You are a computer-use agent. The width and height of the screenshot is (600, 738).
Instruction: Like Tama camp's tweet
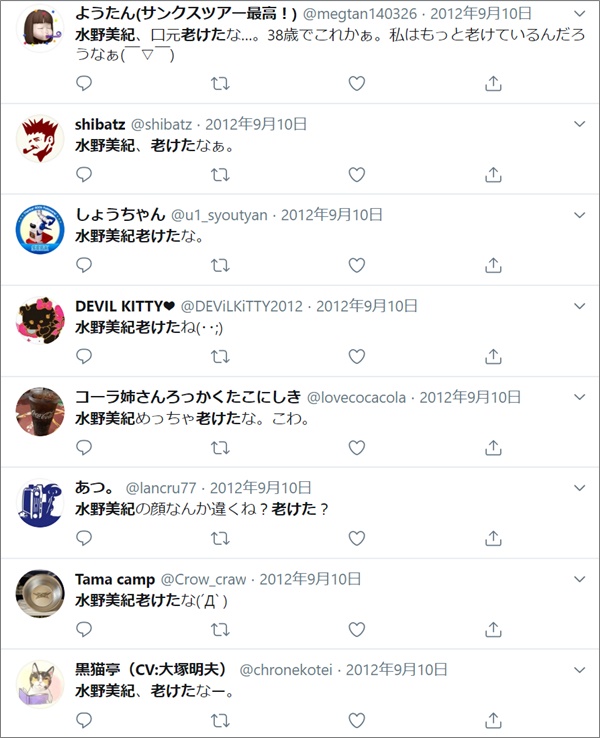tap(357, 629)
